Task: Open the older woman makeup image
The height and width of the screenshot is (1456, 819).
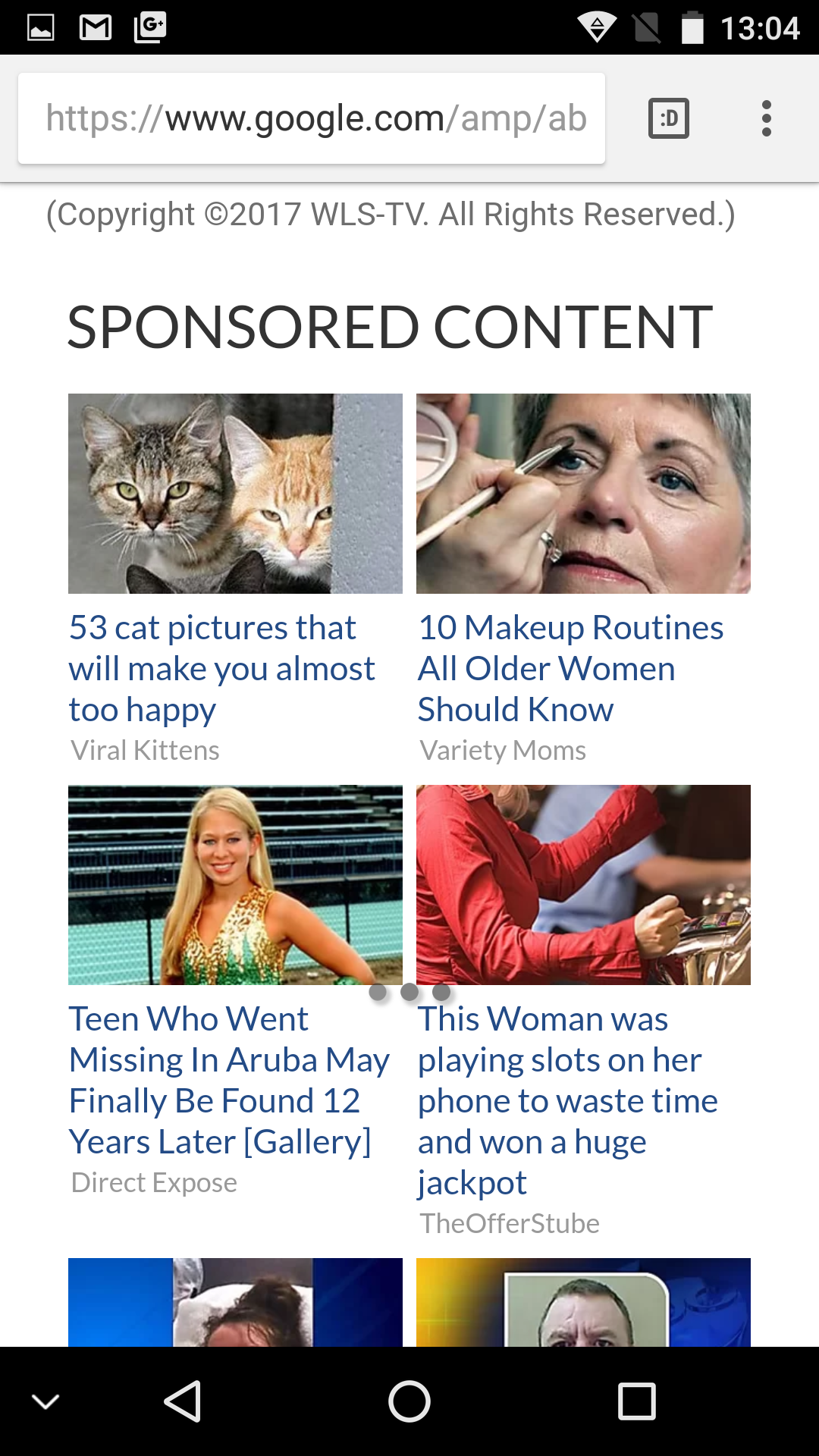Action: coord(583,494)
